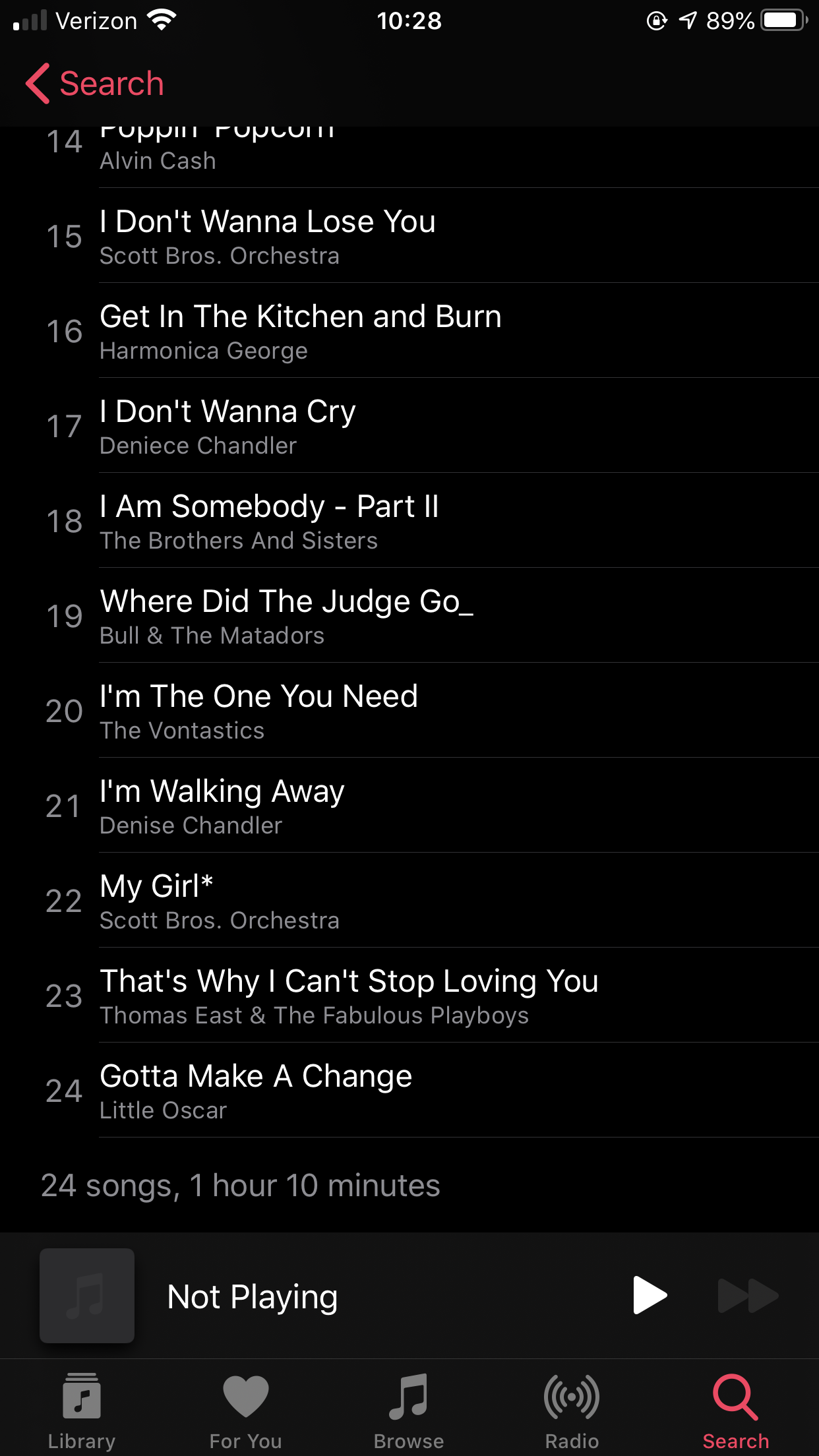Skip forward in the mini player
The image size is (819, 1456).
pyautogui.click(x=748, y=1296)
